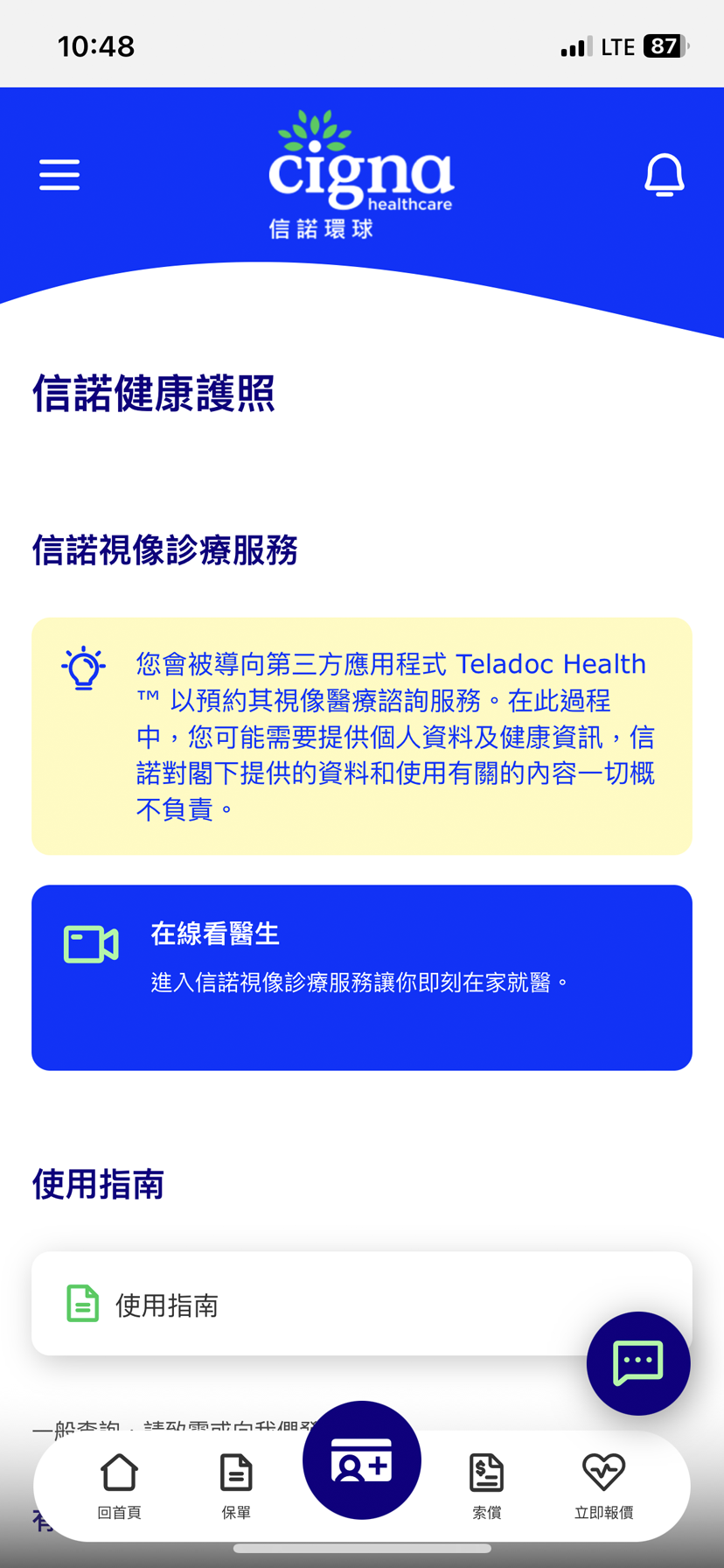
Task: Open the 立即報價 quote tab
Action: (x=603, y=1485)
